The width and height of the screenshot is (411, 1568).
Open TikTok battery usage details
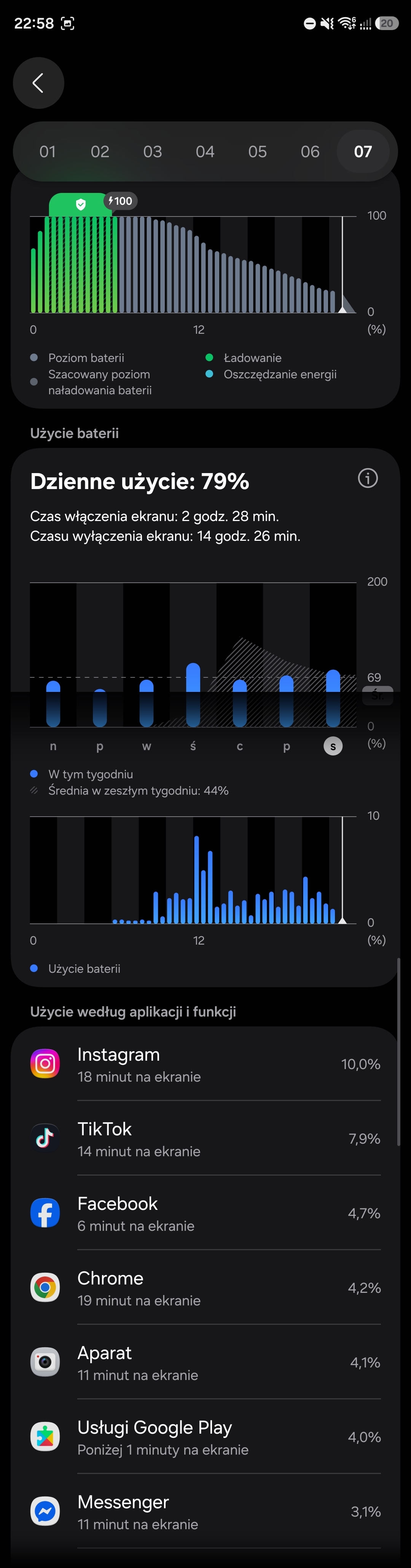(x=205, y=1139)
